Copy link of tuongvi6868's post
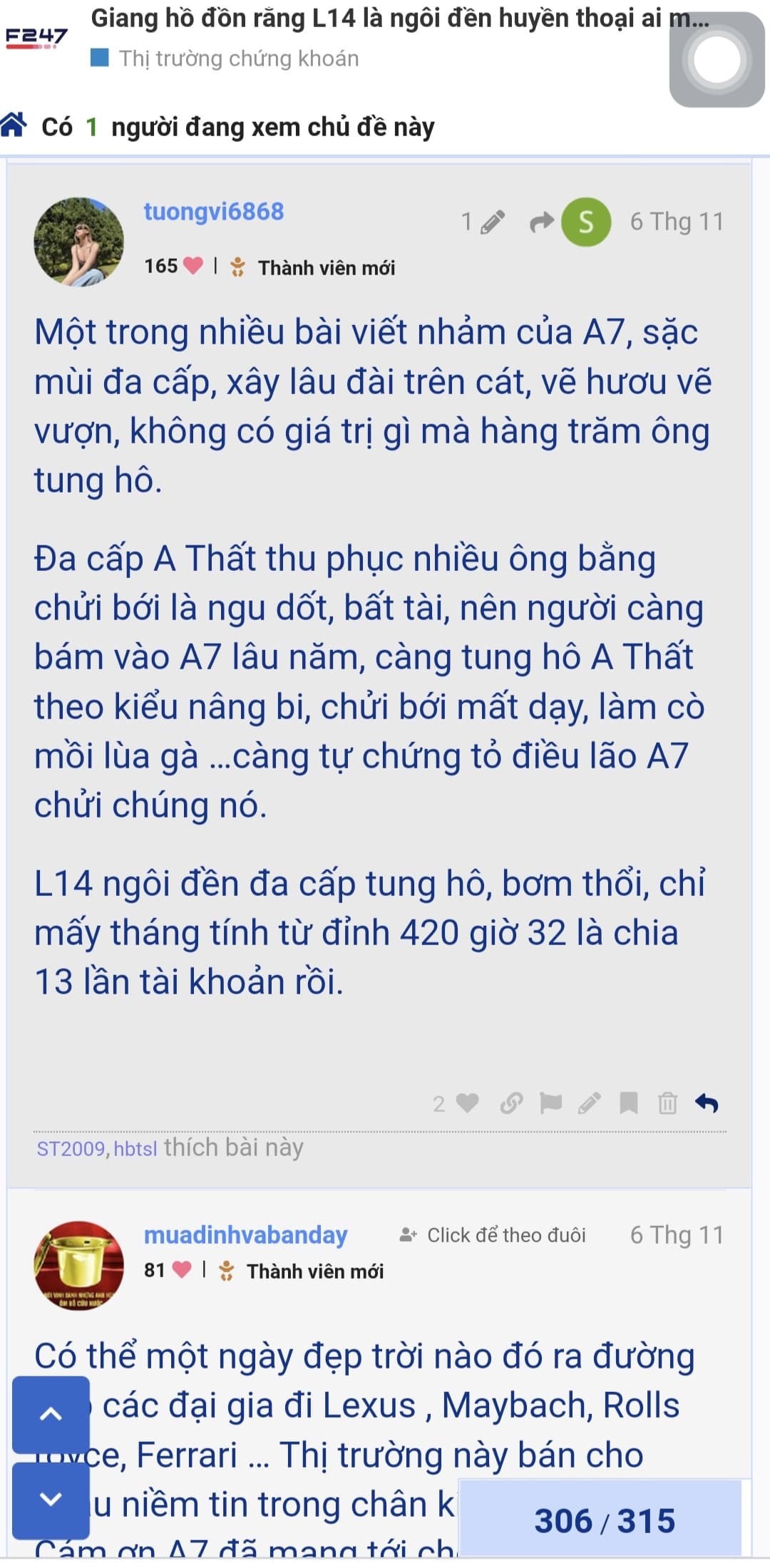The width and height of the screenshot is (770, 1568). click(511, 1103)
